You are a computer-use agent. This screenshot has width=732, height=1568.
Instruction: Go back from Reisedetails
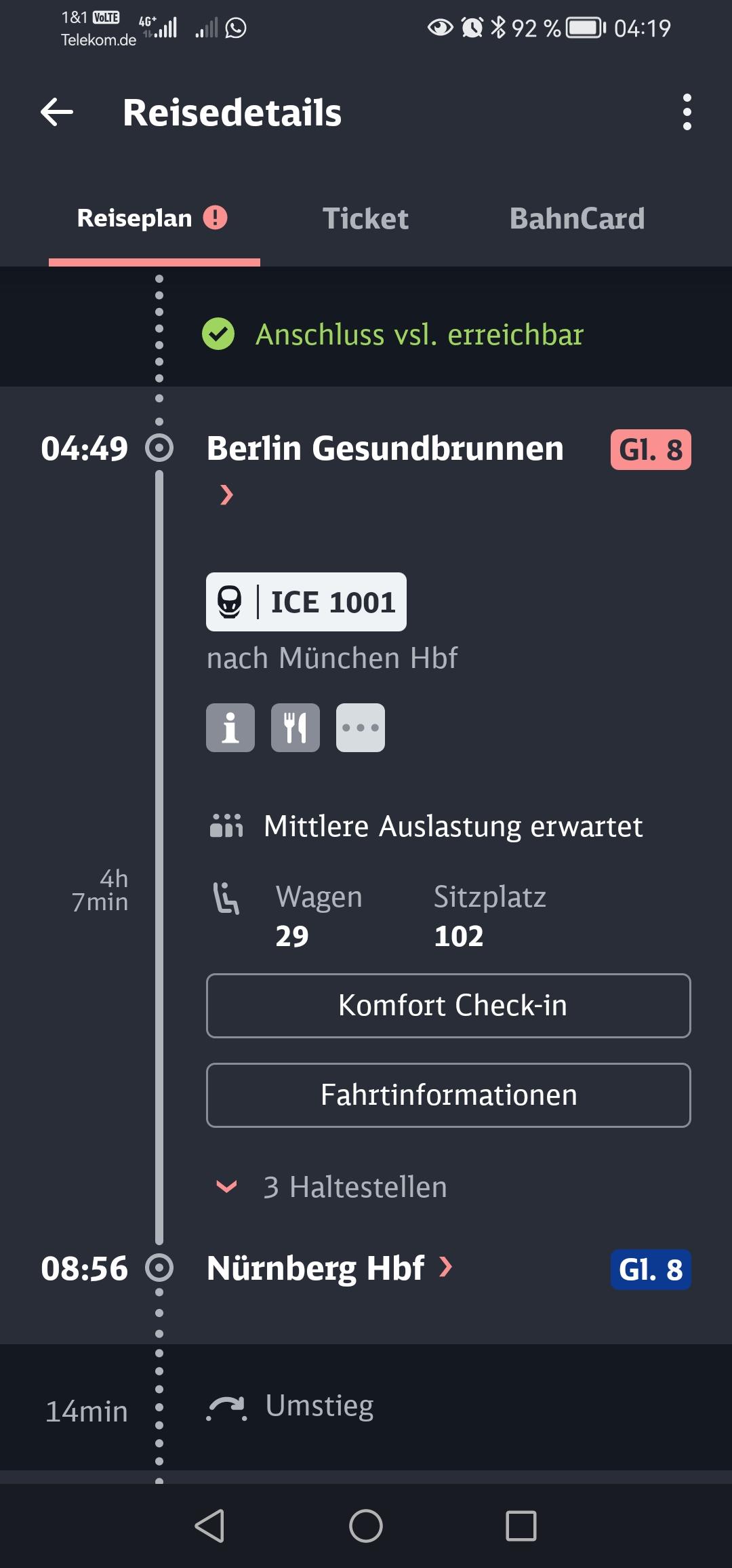click(57, 113)
